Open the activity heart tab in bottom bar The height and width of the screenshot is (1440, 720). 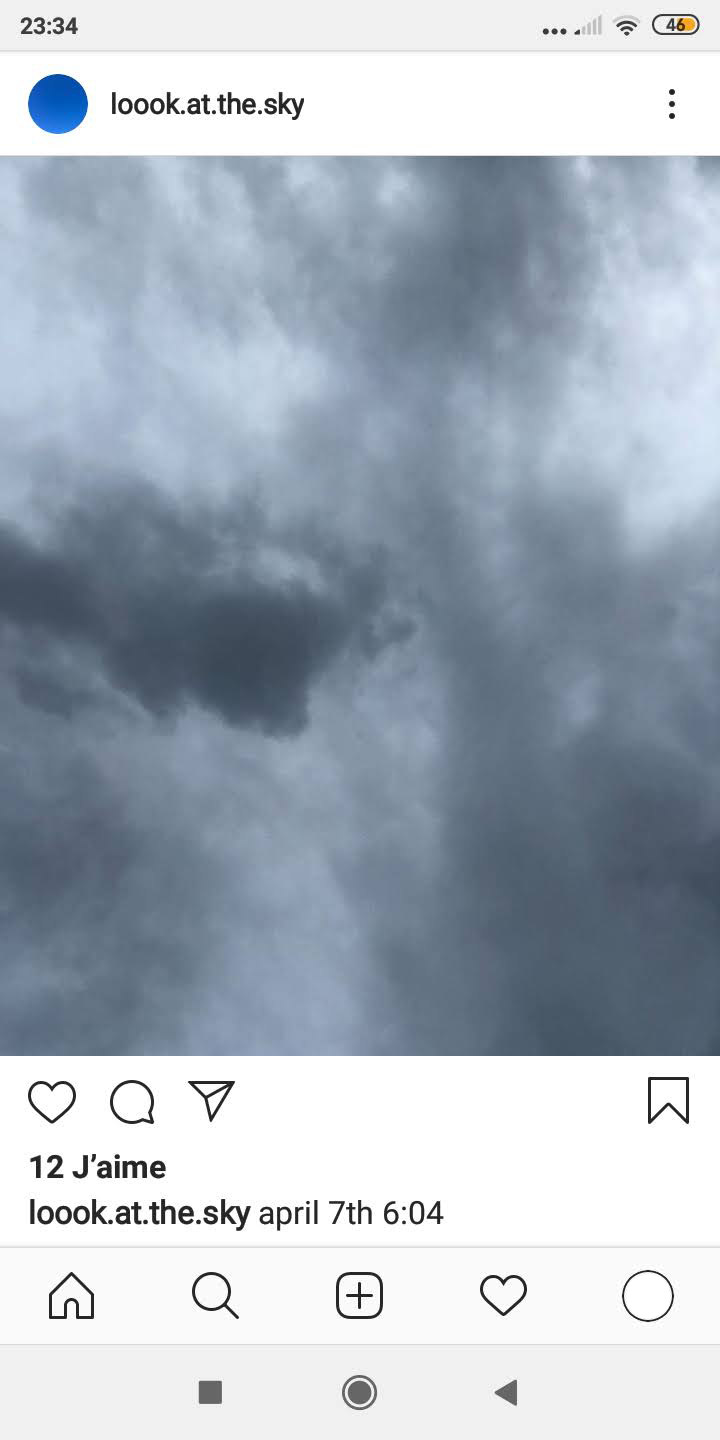tap(503, 1296)
